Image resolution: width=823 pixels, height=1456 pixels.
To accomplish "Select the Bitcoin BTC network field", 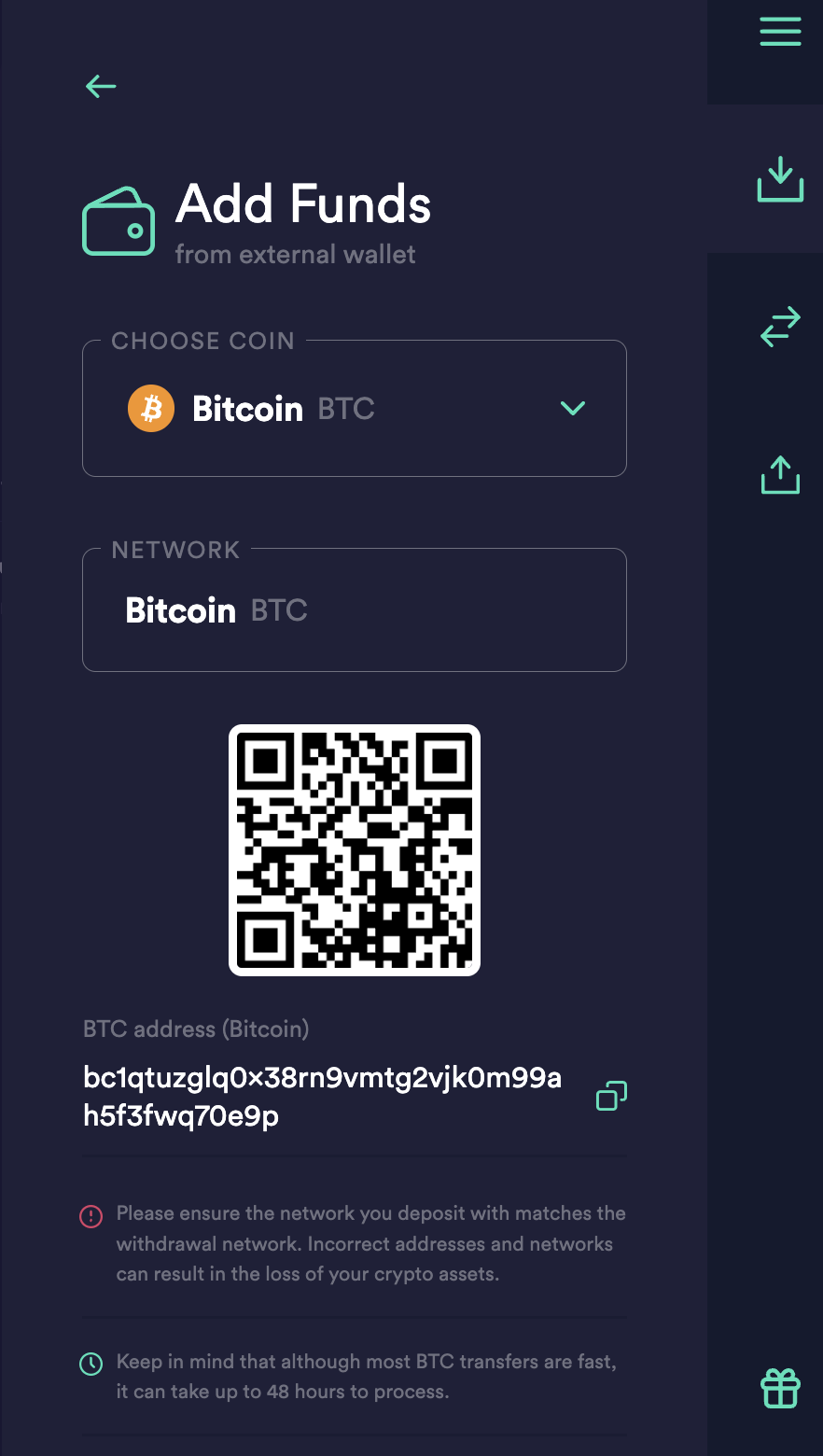I will coord(355,610).
